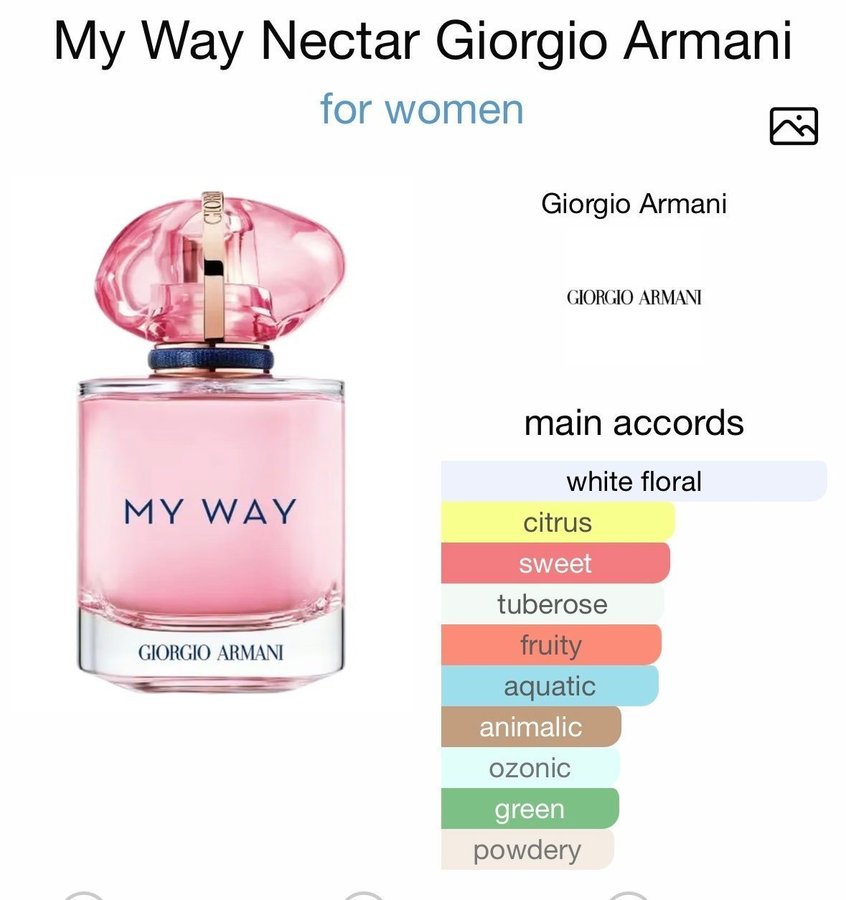Image resolution: width=846 pixels, height=900 pixels.
Task: Tap the Giorgio Armani brand logo
Action: 633,297
